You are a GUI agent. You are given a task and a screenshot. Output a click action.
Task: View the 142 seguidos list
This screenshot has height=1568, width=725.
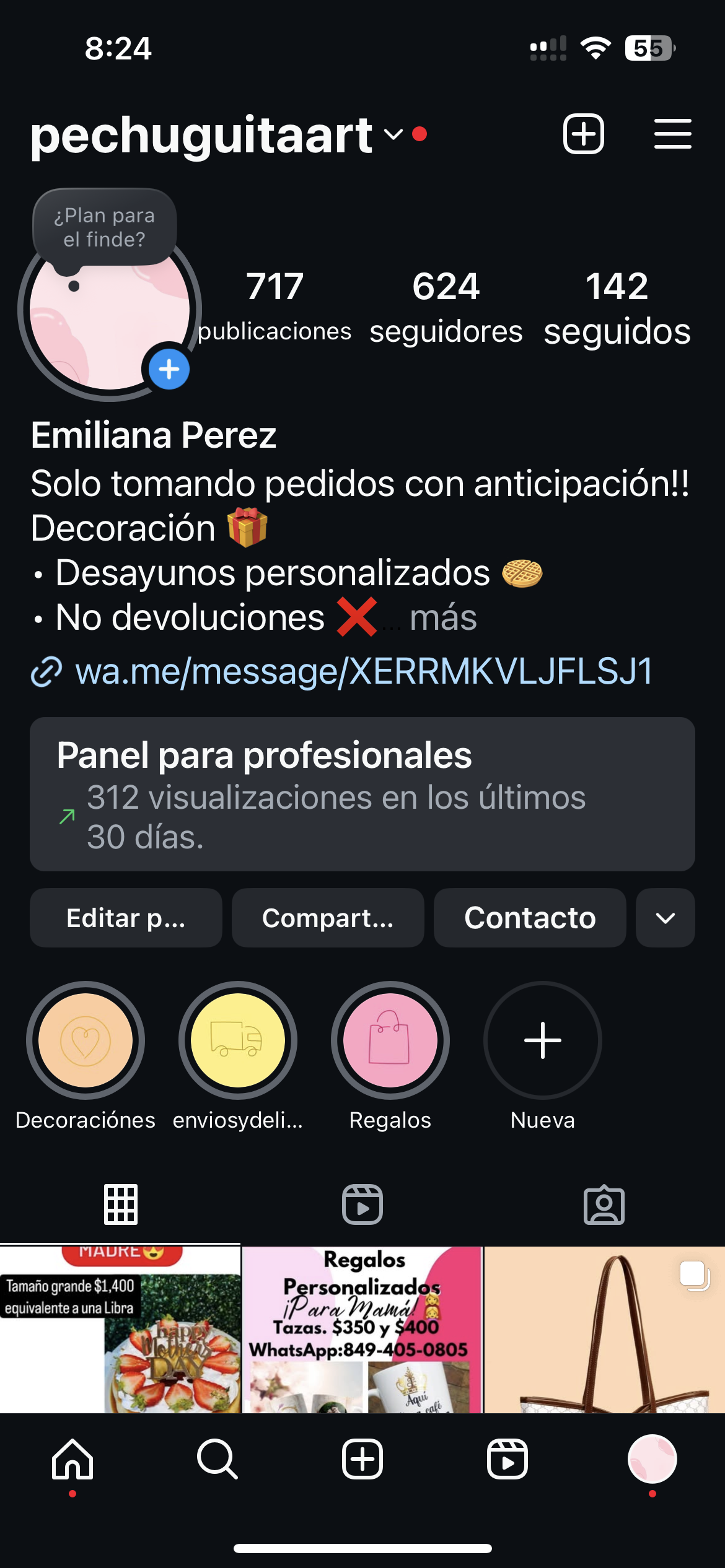pyautogui.click(x=617, y=308)
